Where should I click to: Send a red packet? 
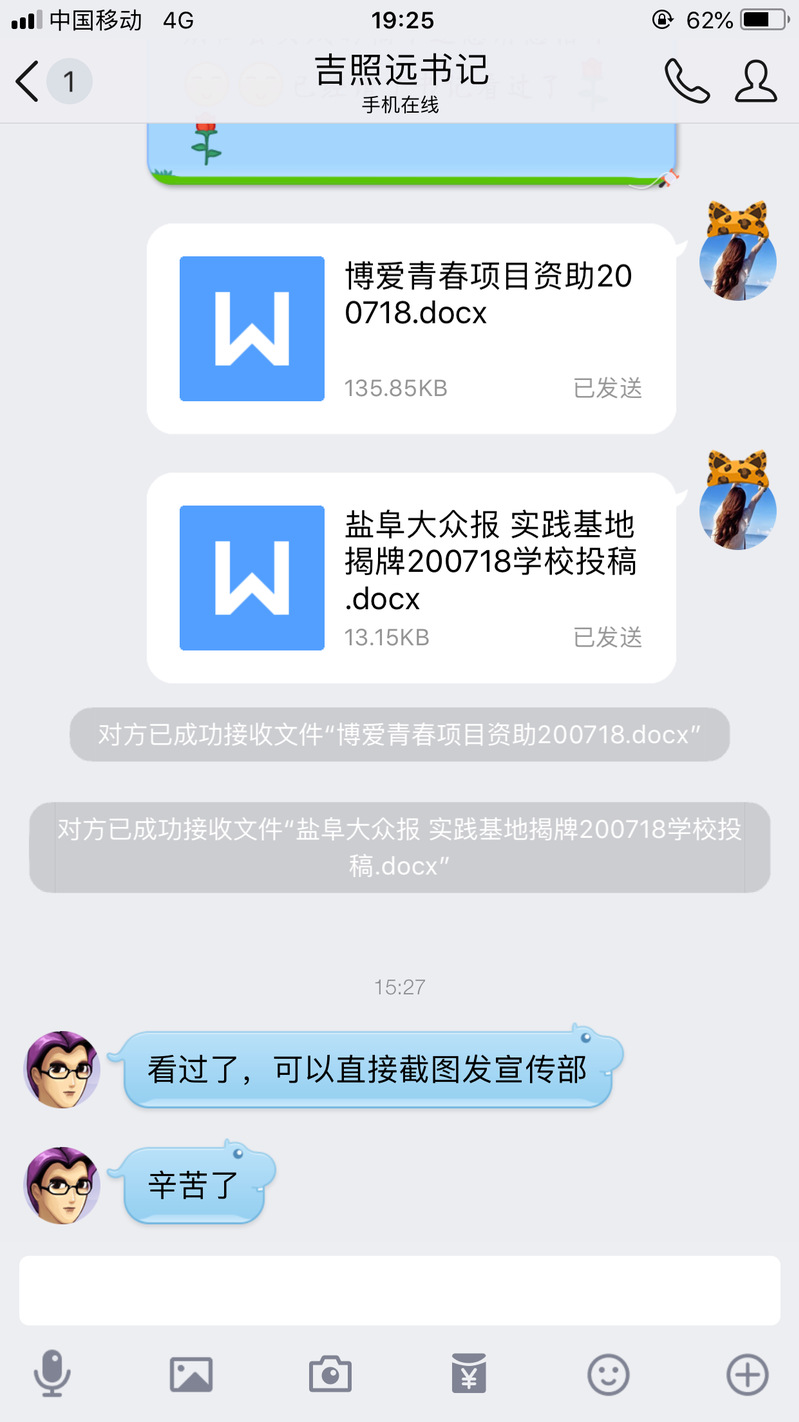pyautogui.click(x=469, y=1373)
